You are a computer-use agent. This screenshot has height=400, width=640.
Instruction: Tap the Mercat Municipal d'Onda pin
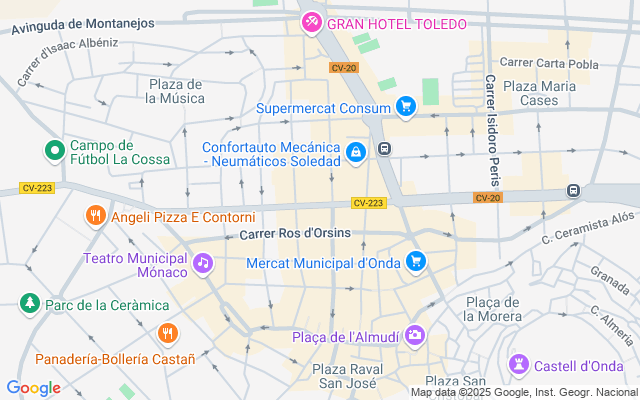click(x=417, y=263)
